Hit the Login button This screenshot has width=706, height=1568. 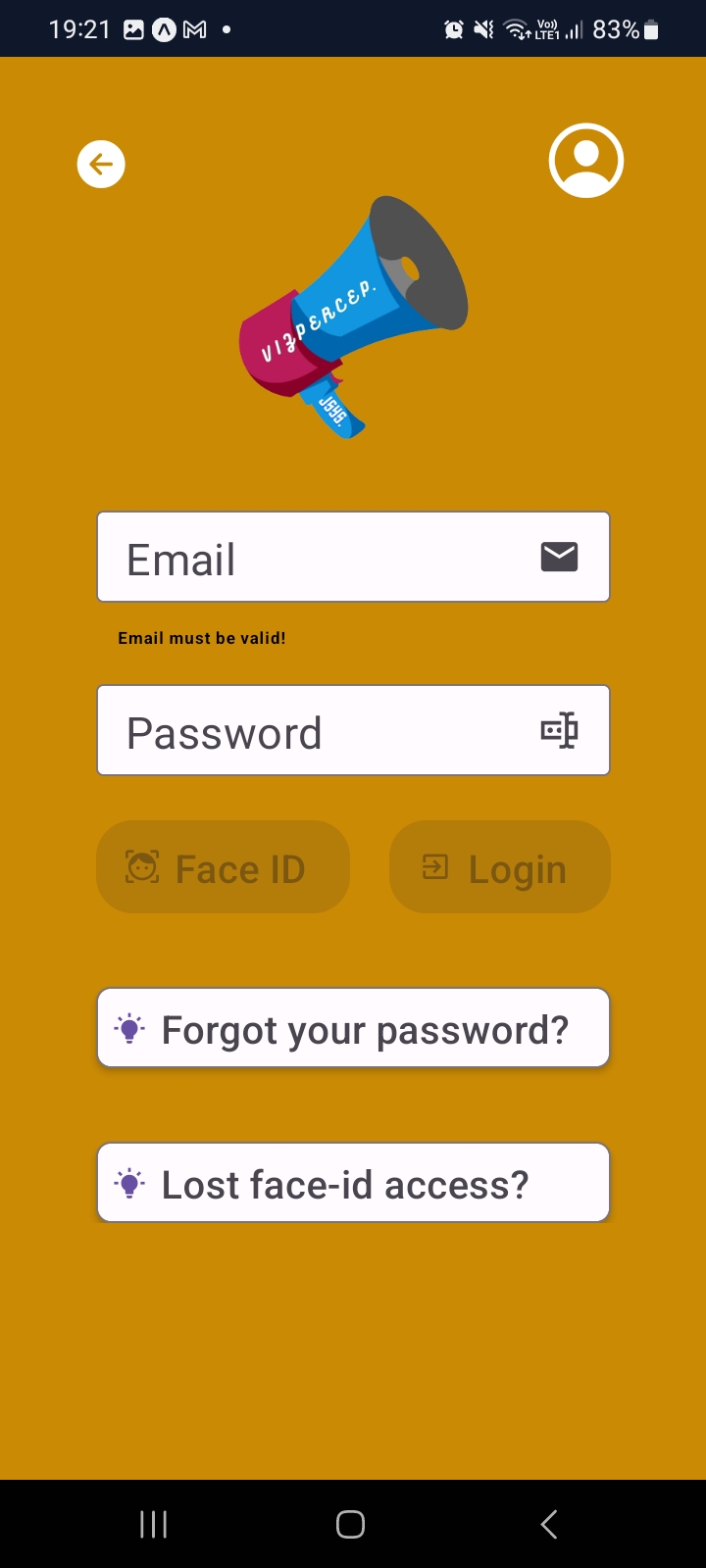coord(500,867)
